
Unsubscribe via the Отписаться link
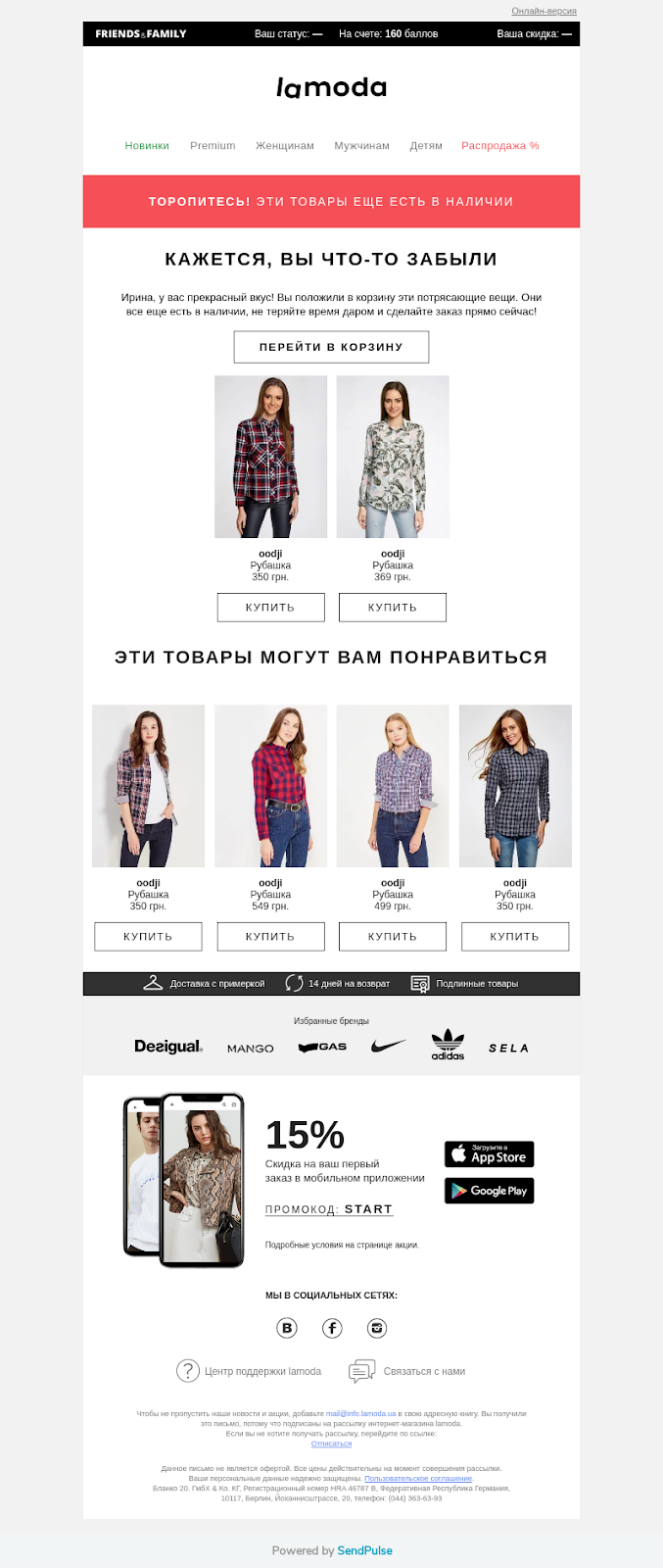tap(331, 1444)
